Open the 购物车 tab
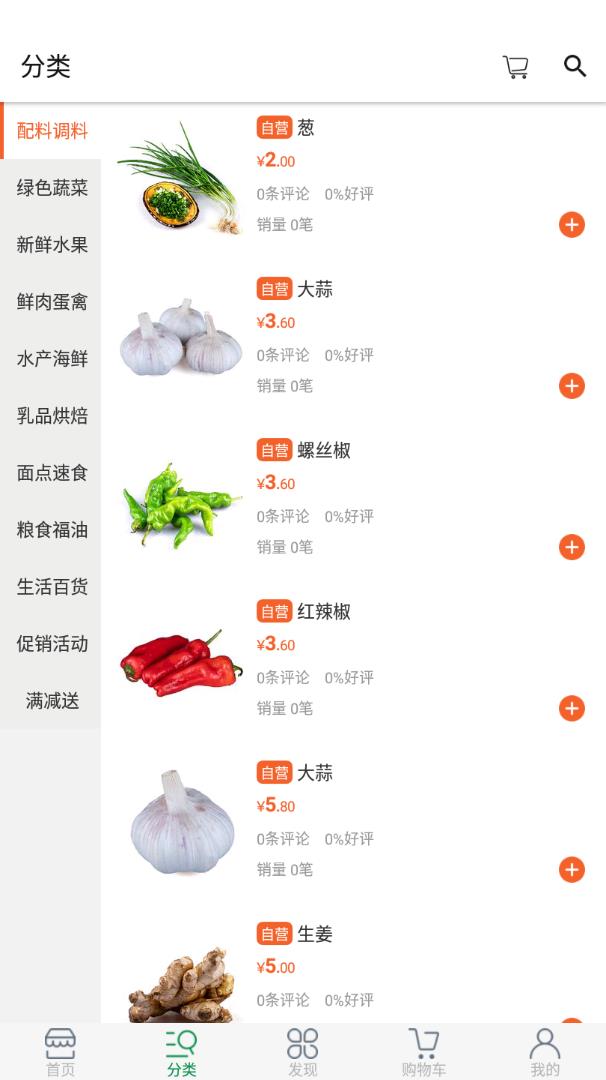Viewport: 606px width, 1080px height. click(424, 1052)
